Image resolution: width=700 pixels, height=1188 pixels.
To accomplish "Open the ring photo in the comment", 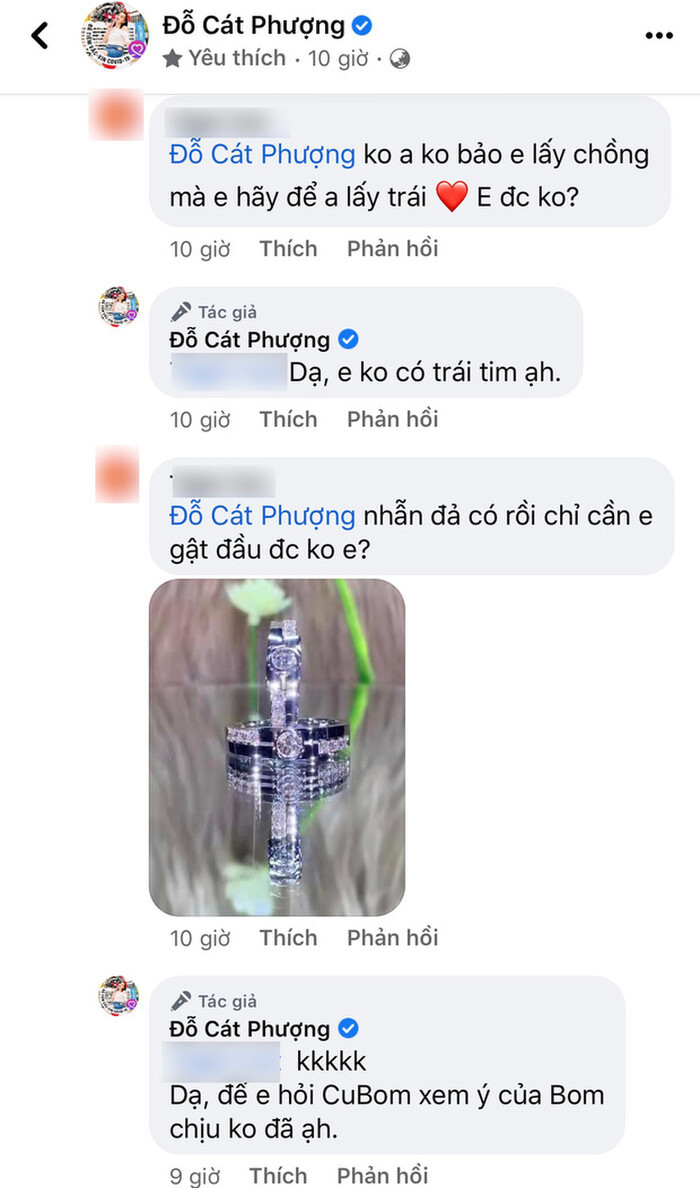I will click(x=277, y=746).
